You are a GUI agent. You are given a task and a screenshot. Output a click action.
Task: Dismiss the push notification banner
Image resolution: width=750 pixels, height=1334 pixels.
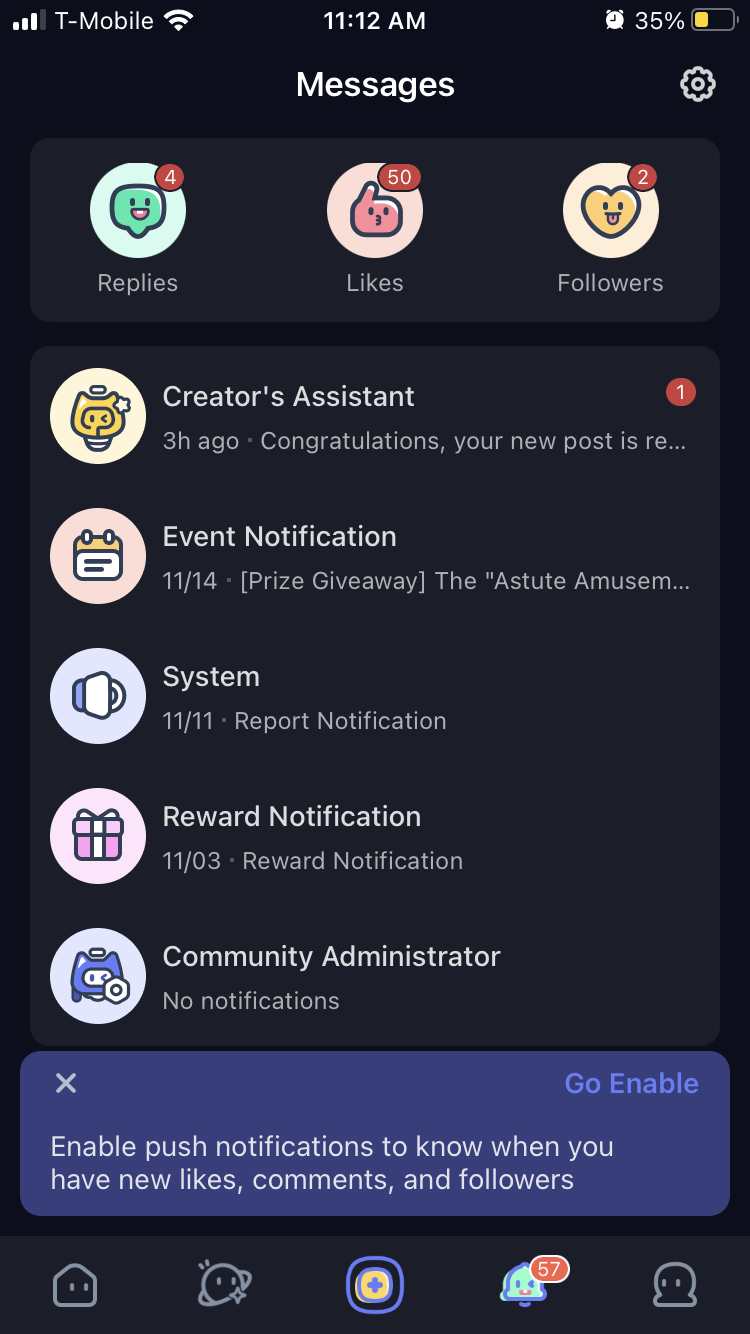65,1083
